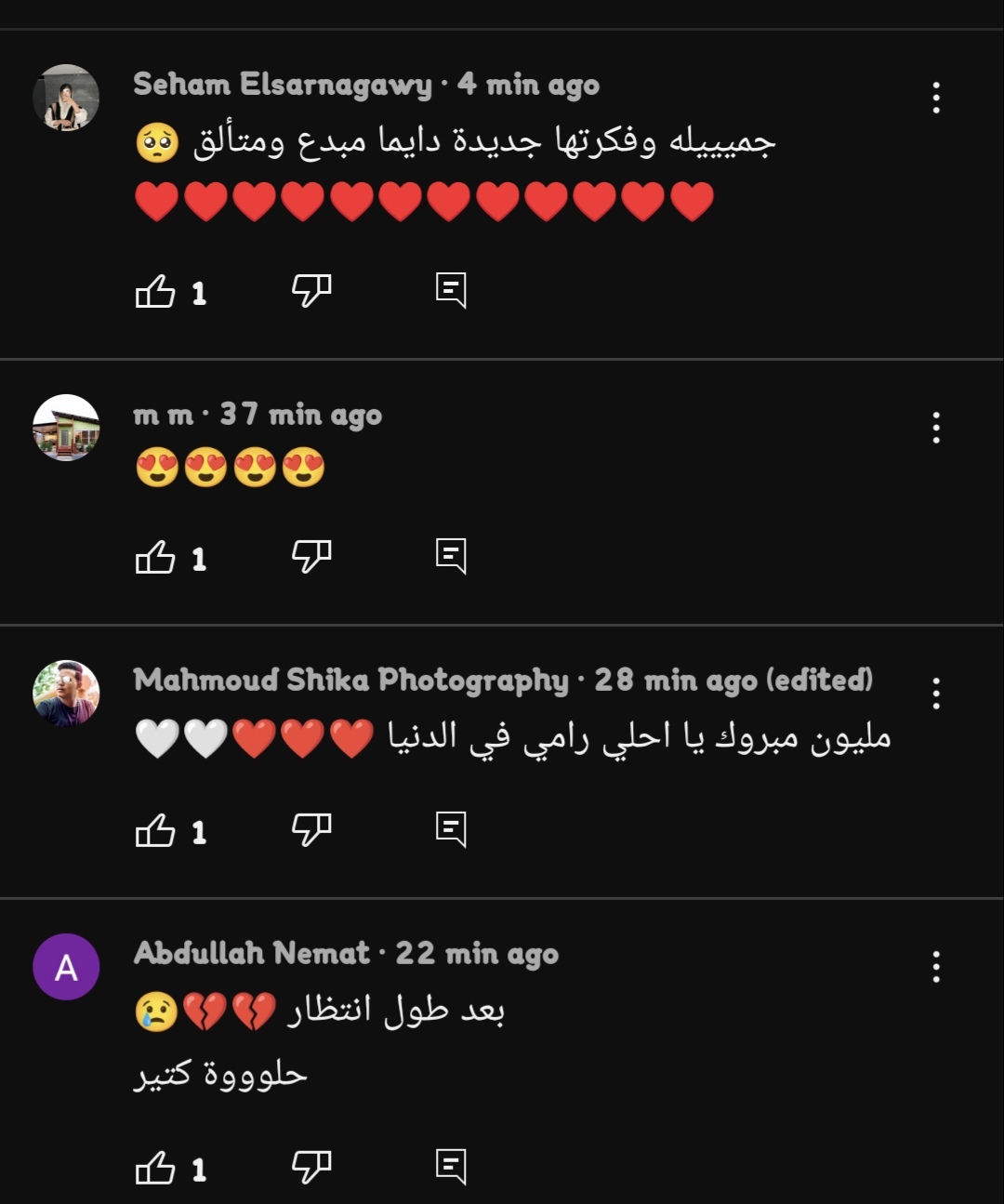Open three-dot menu on Abdullah Nemat's comment
The height and width of the screenshot is (1204, 1004).
[936, 967]
